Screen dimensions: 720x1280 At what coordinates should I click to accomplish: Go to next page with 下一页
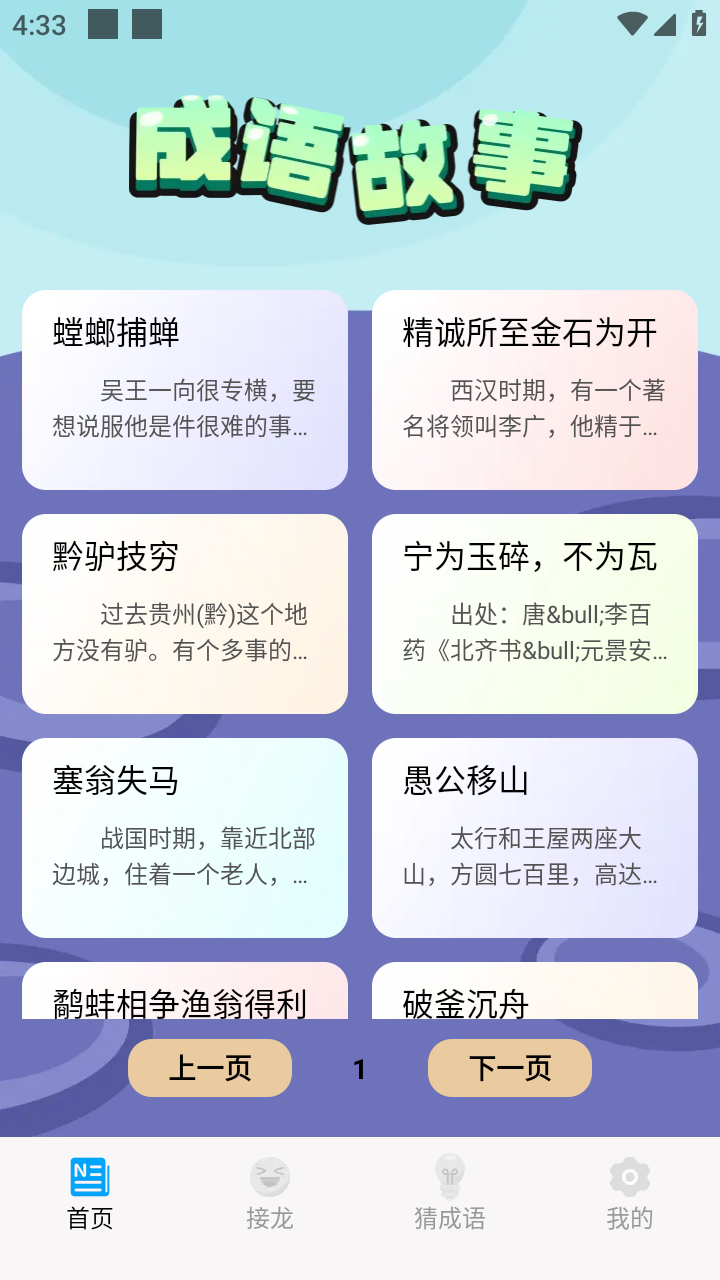click(510, 1068)
